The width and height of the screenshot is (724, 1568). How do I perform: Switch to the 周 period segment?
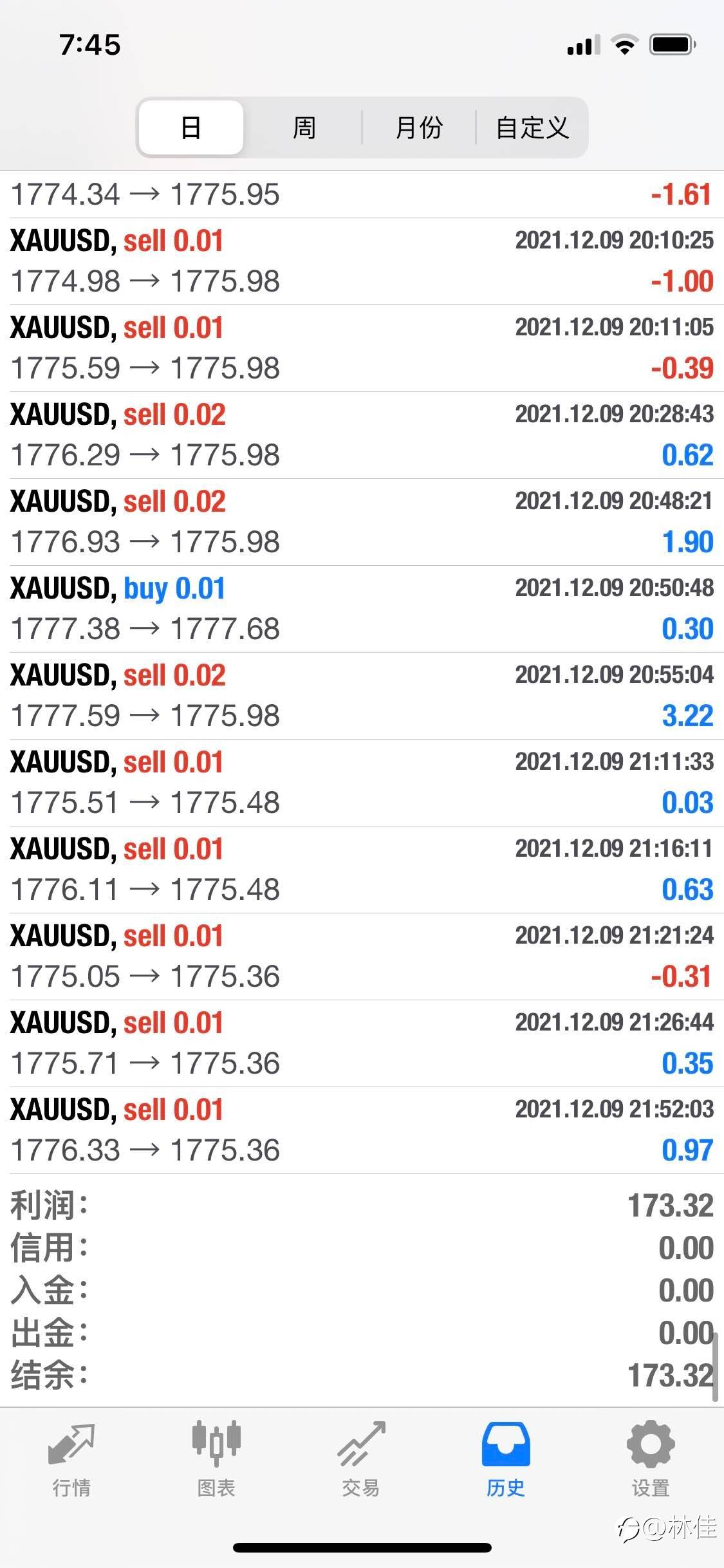(x=304, y=127)
